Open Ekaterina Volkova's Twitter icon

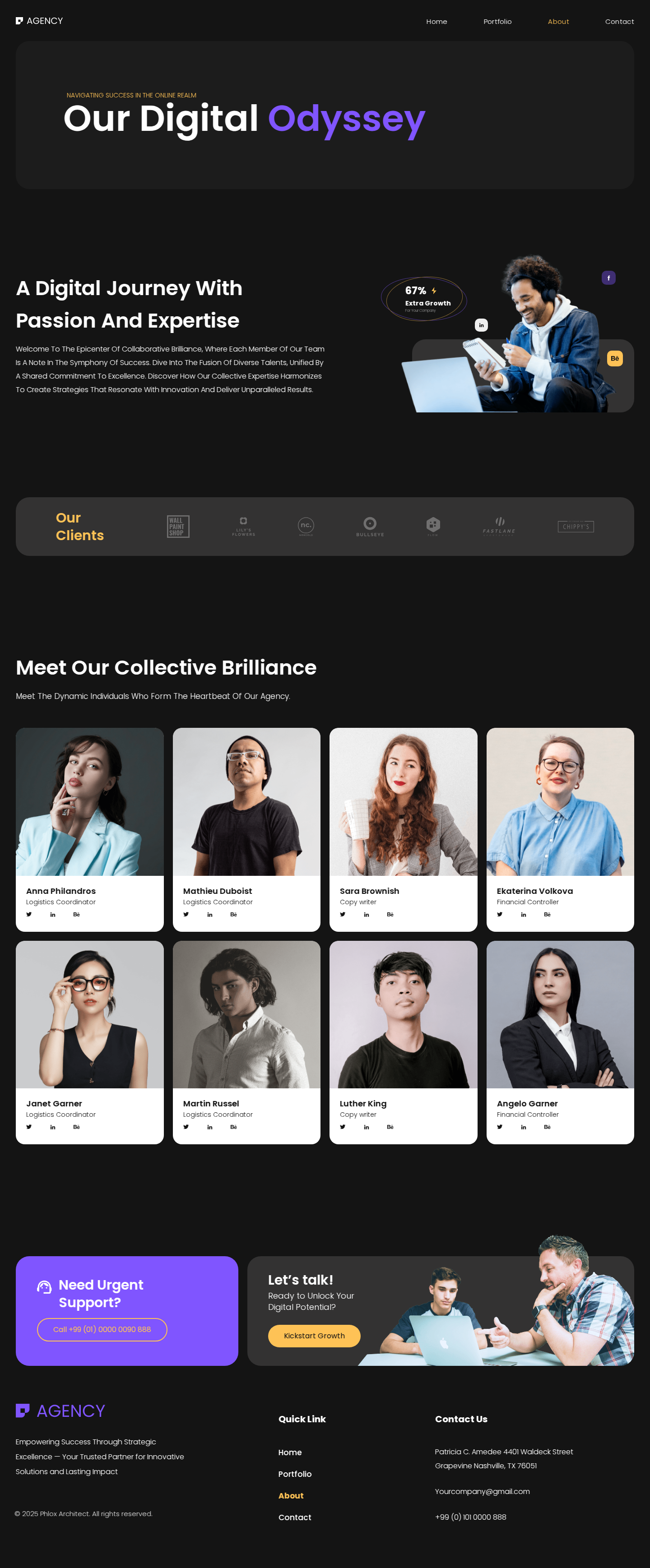(500, 914)
